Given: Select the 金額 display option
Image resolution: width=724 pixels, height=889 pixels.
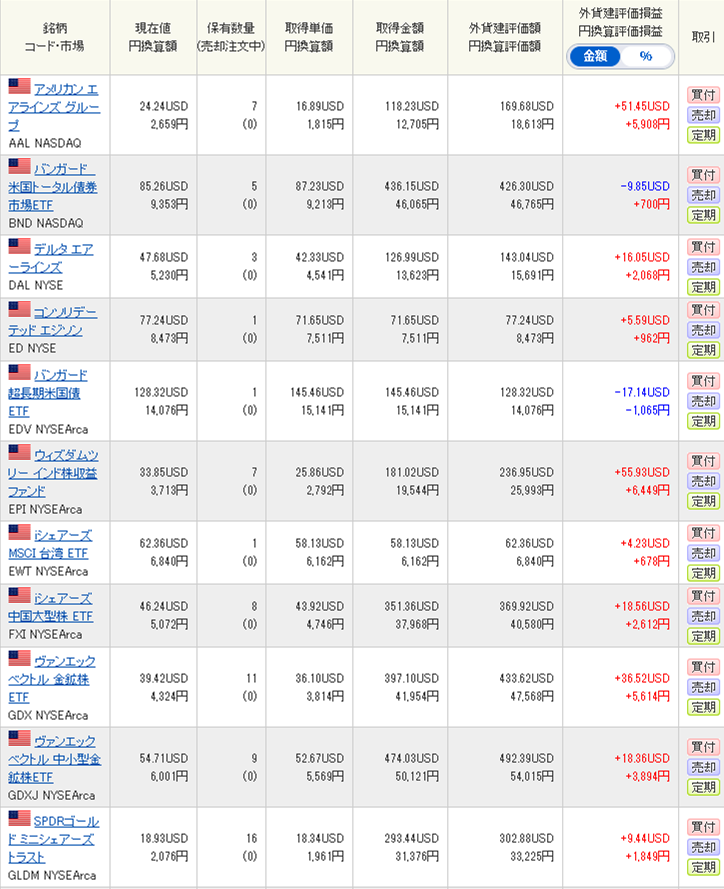Looking at the screenshot, I should click(x=596, y=56).
